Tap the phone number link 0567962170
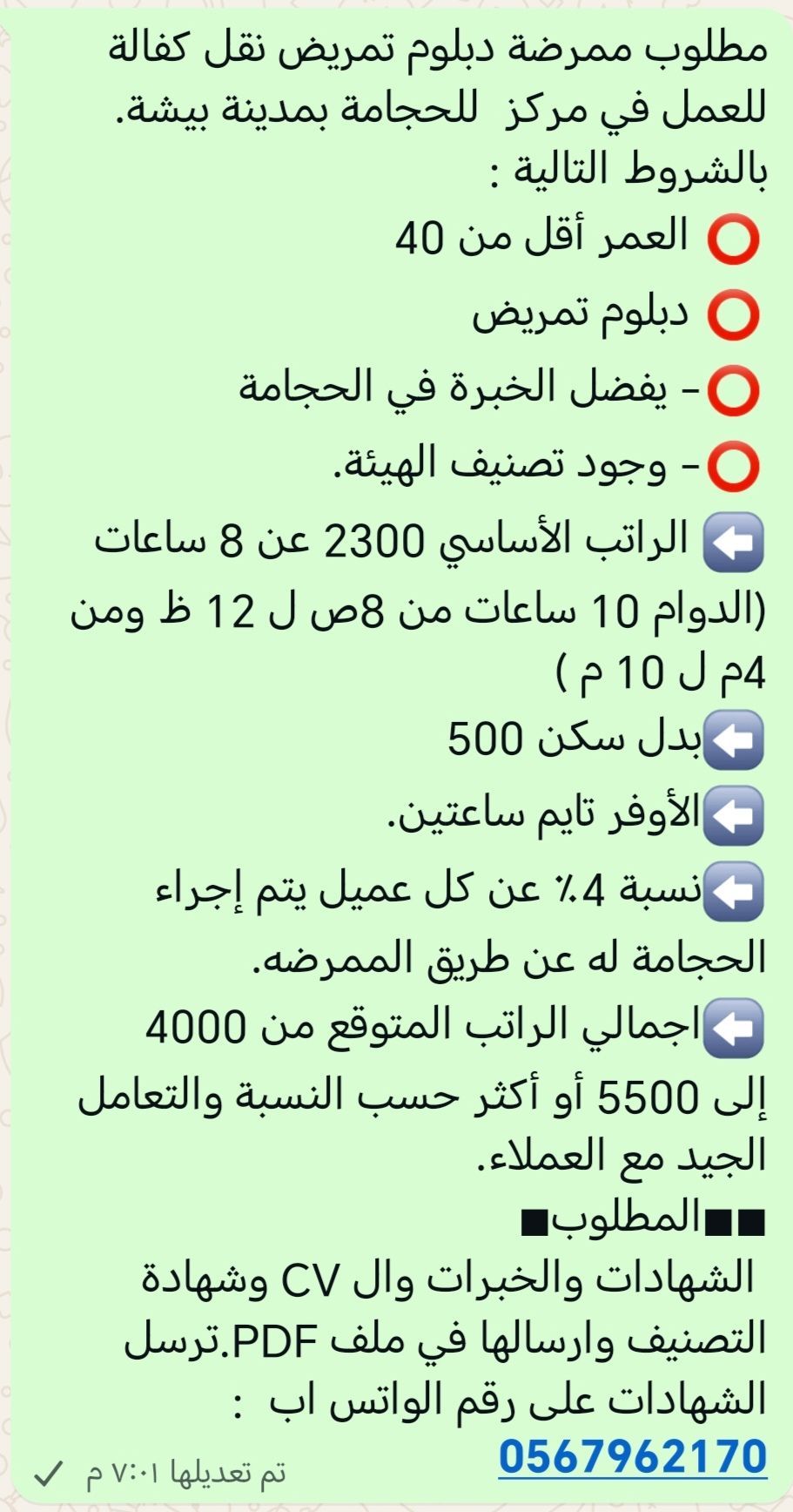This screenshot has height=1512, width=793. (x=633, y=1457)
